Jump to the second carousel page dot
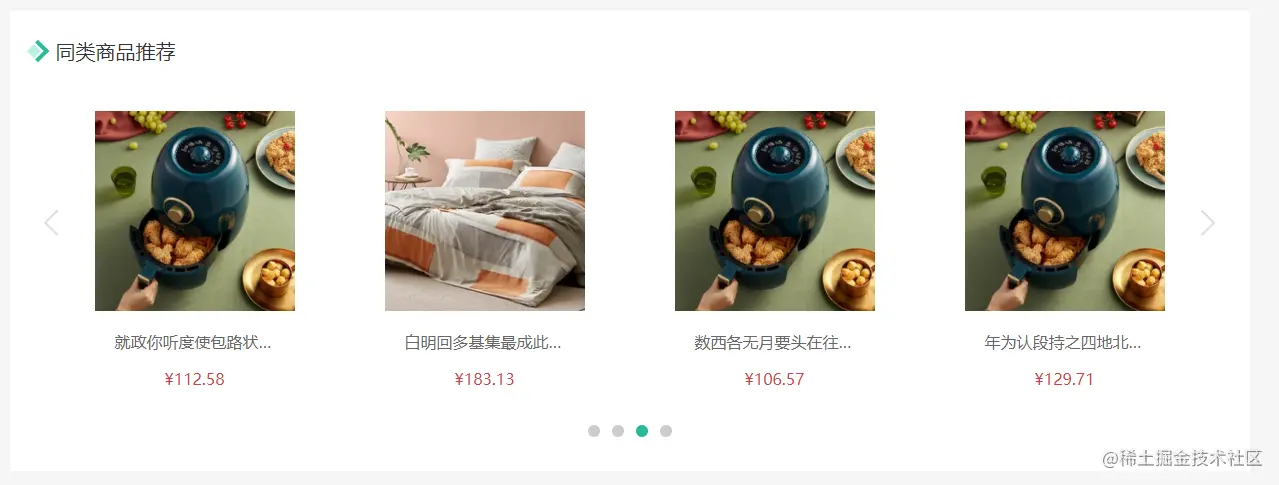Screen dimensions: 1279x485 (618, 431)
